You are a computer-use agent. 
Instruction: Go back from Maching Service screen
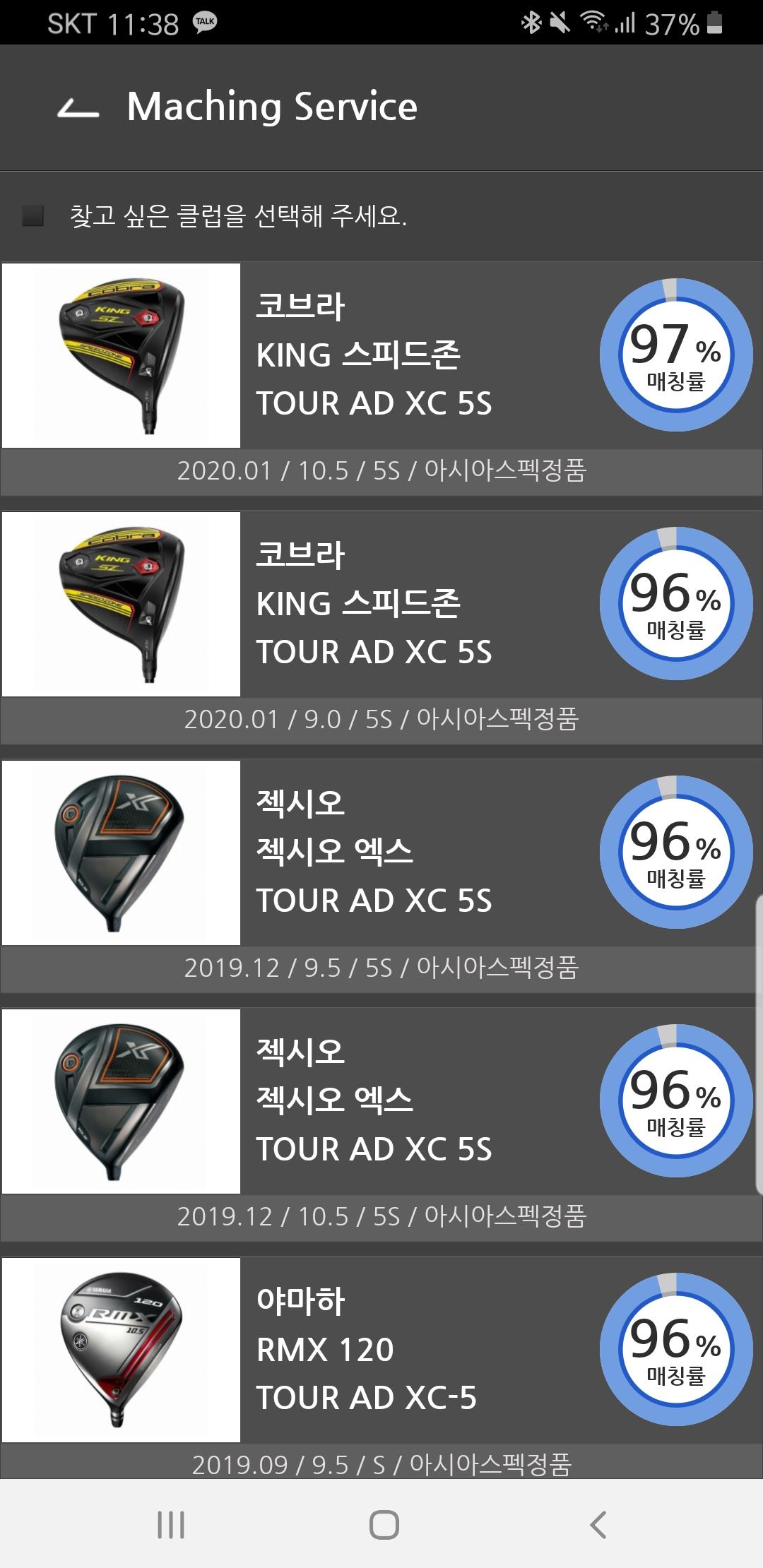[x=78, y=108]
